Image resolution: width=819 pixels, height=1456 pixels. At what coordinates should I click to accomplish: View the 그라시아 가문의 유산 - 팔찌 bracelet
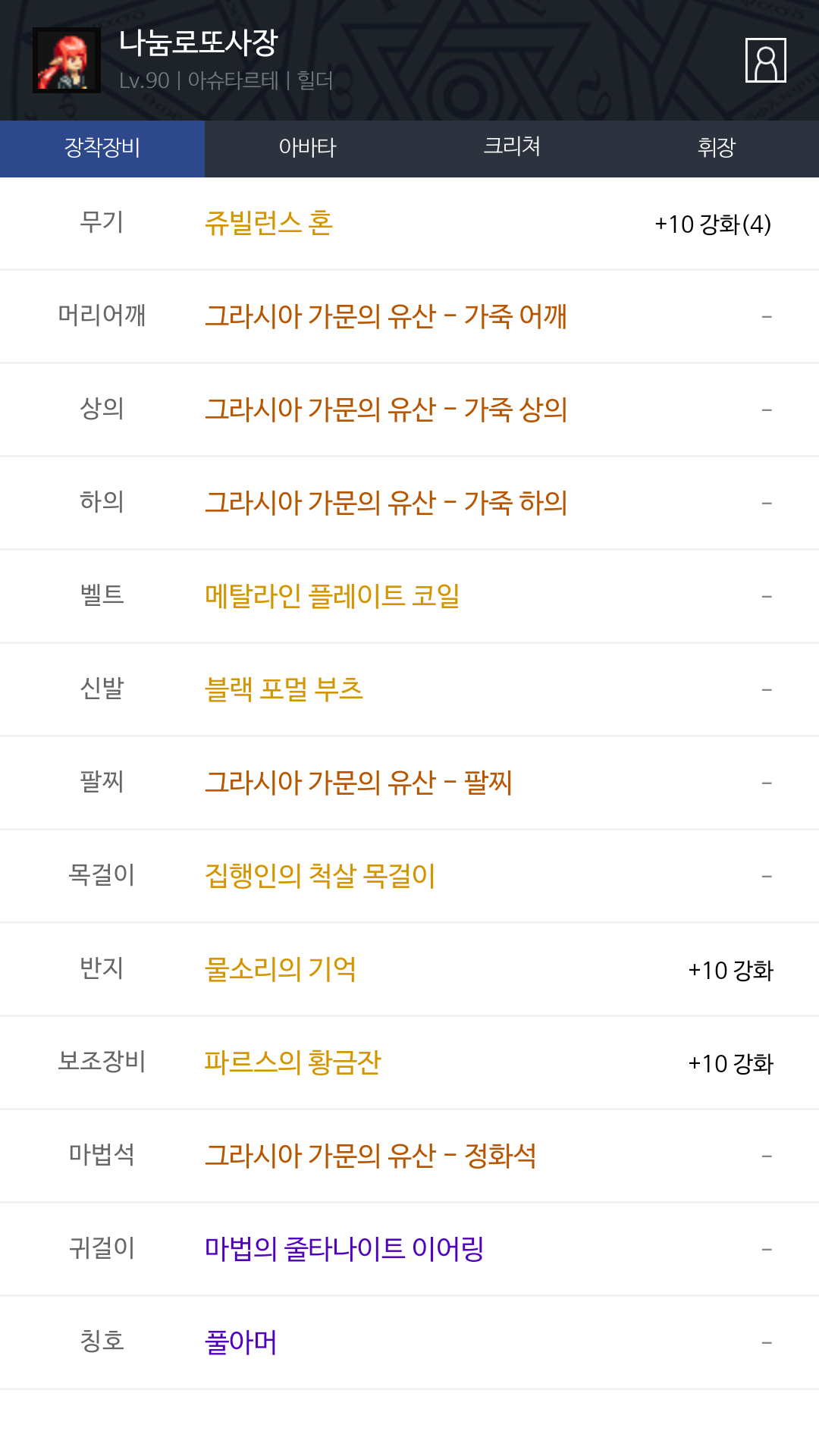[x=359, y=783]
